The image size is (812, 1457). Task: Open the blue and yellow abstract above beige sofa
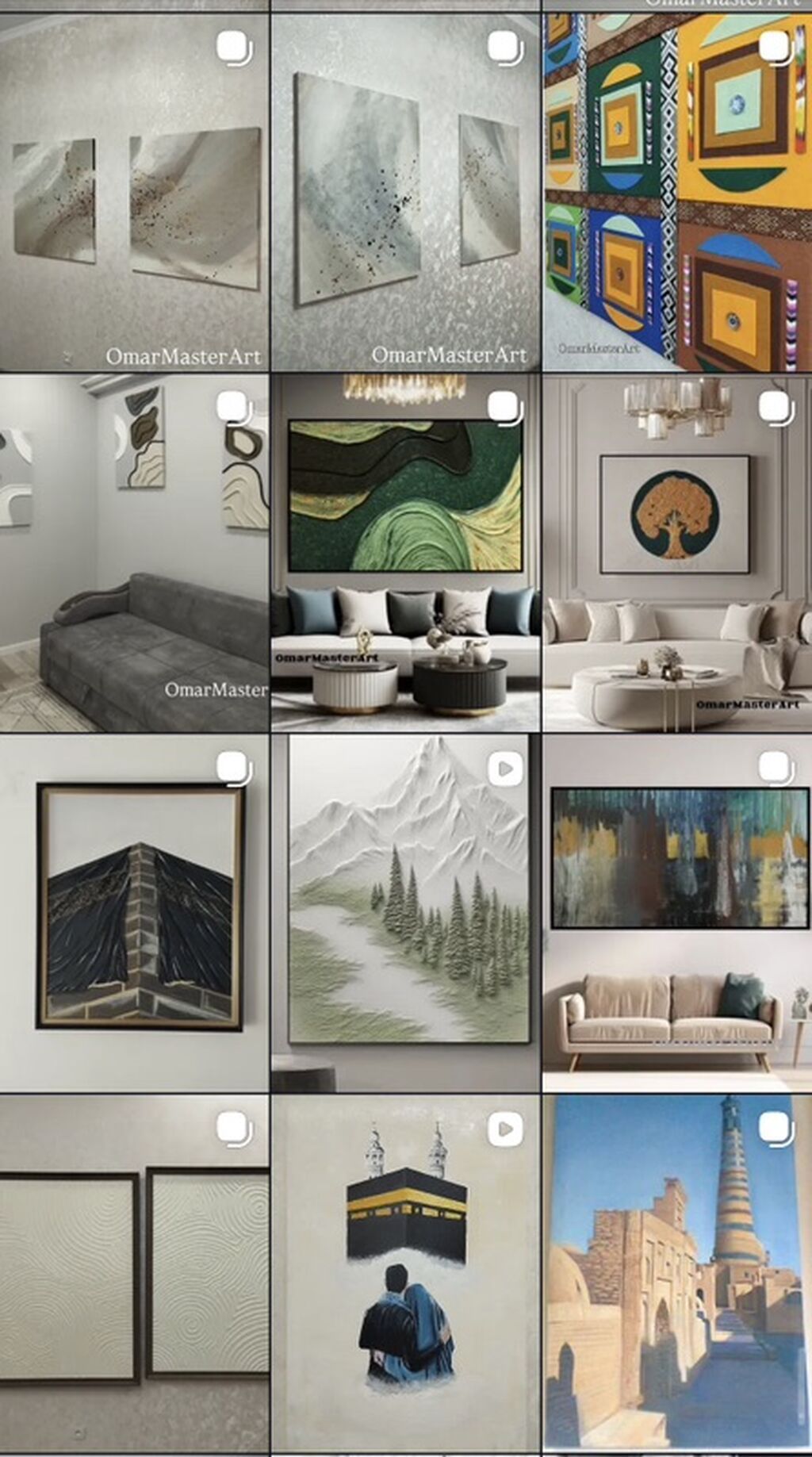point(678,913)
